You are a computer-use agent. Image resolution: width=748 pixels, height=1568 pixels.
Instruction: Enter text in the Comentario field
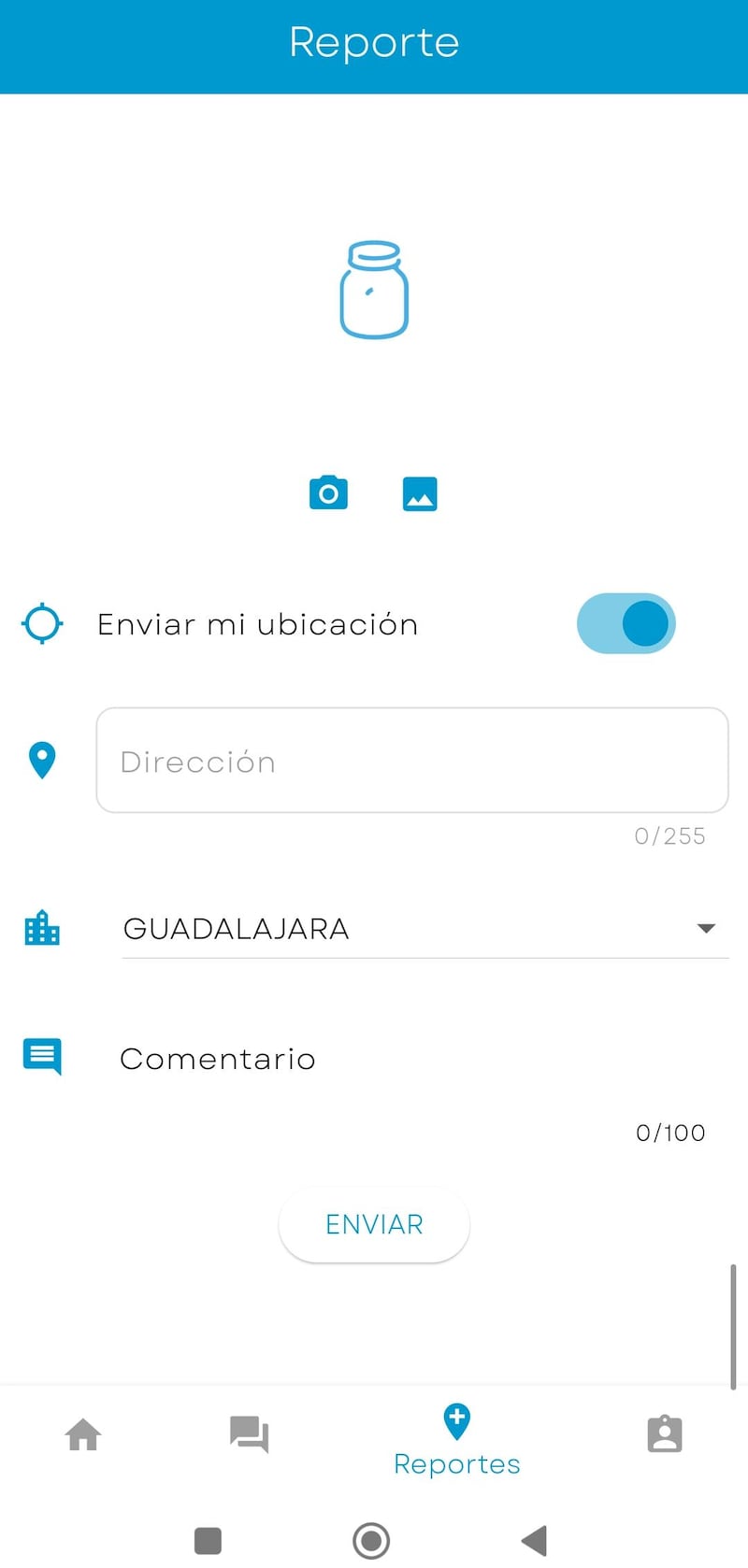click(x=411, y=1059)
